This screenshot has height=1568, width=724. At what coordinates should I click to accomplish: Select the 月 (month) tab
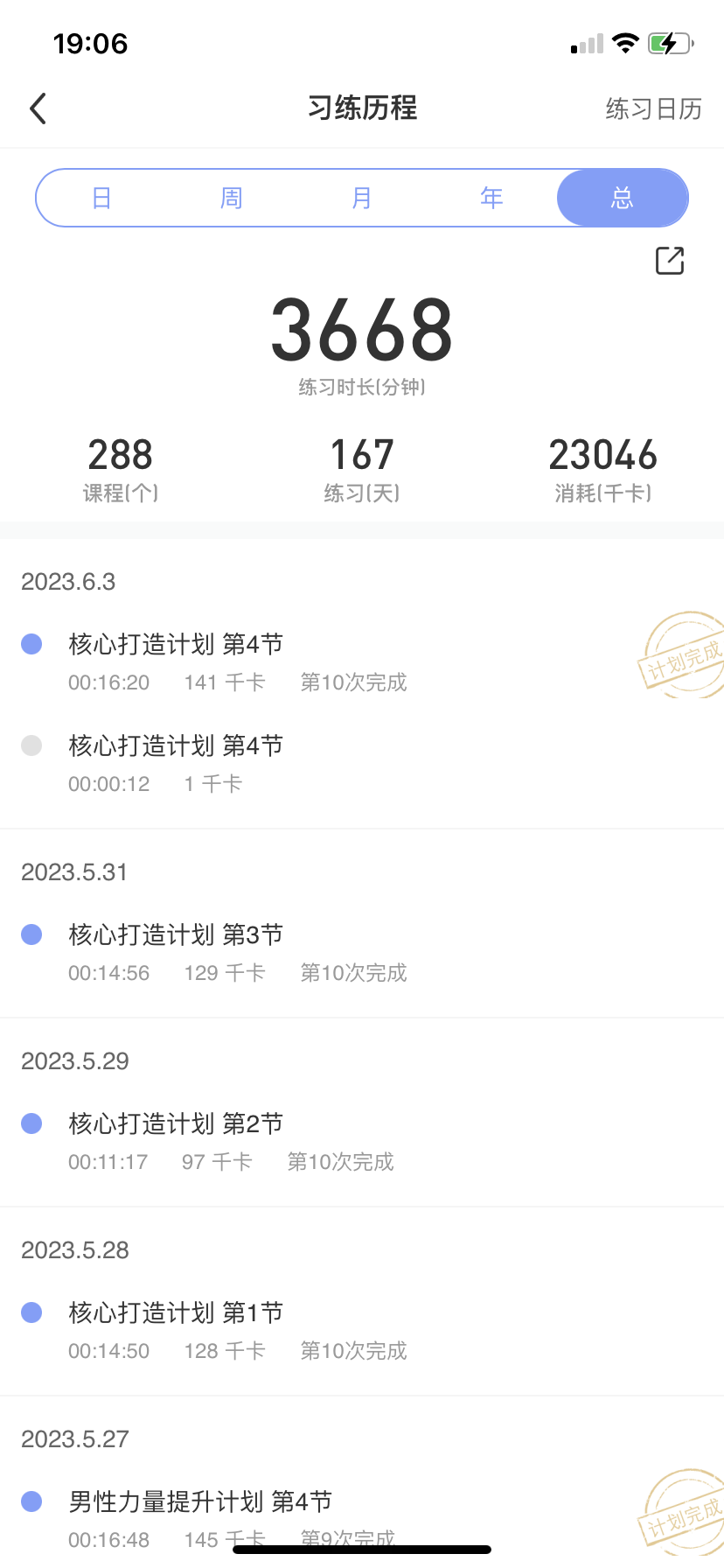pos(361,198)
